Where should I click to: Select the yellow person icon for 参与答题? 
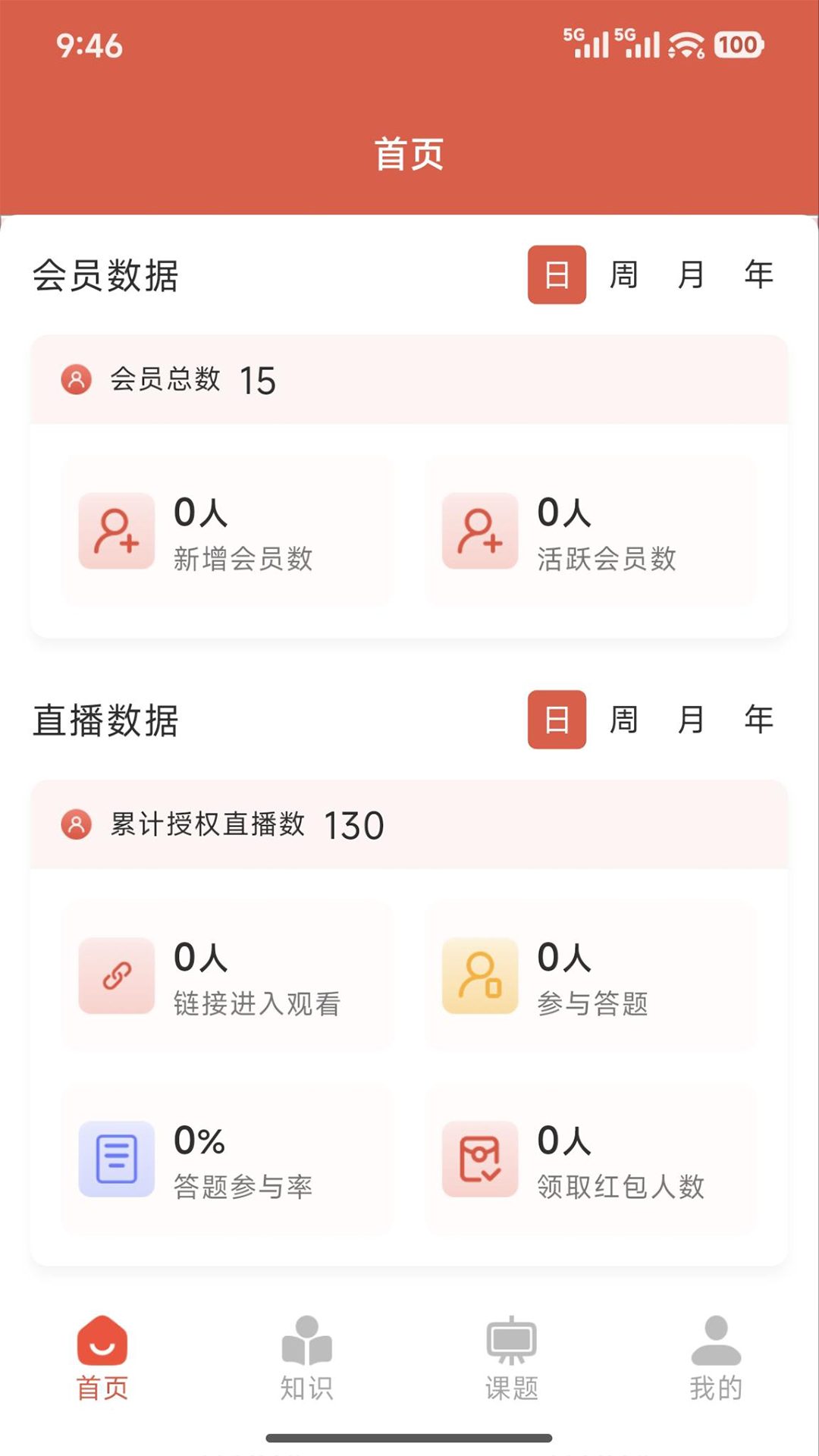point(479,976)
